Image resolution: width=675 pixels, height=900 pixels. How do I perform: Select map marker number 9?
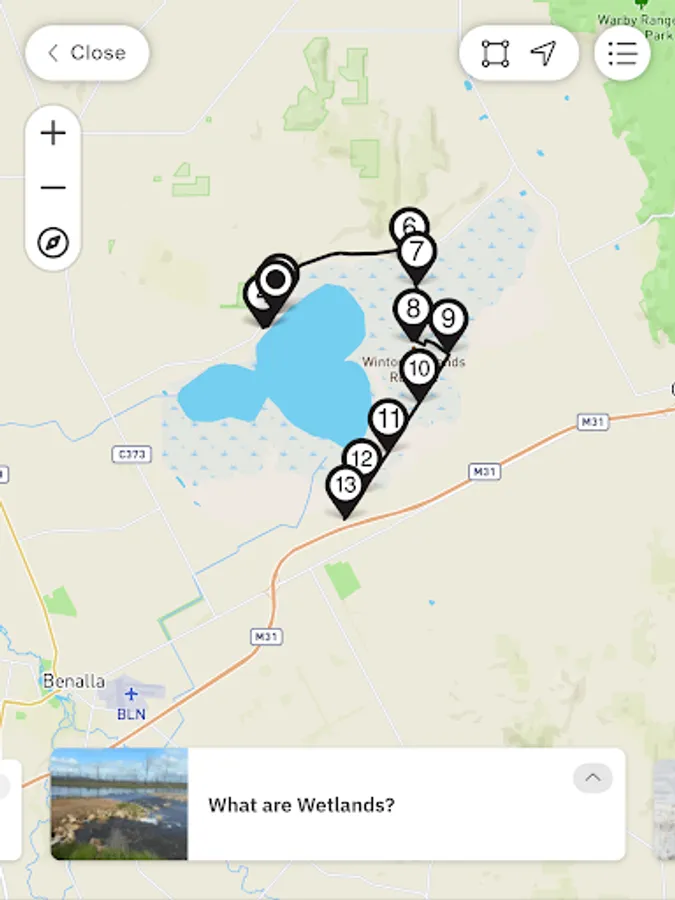[x=449, y=319]
